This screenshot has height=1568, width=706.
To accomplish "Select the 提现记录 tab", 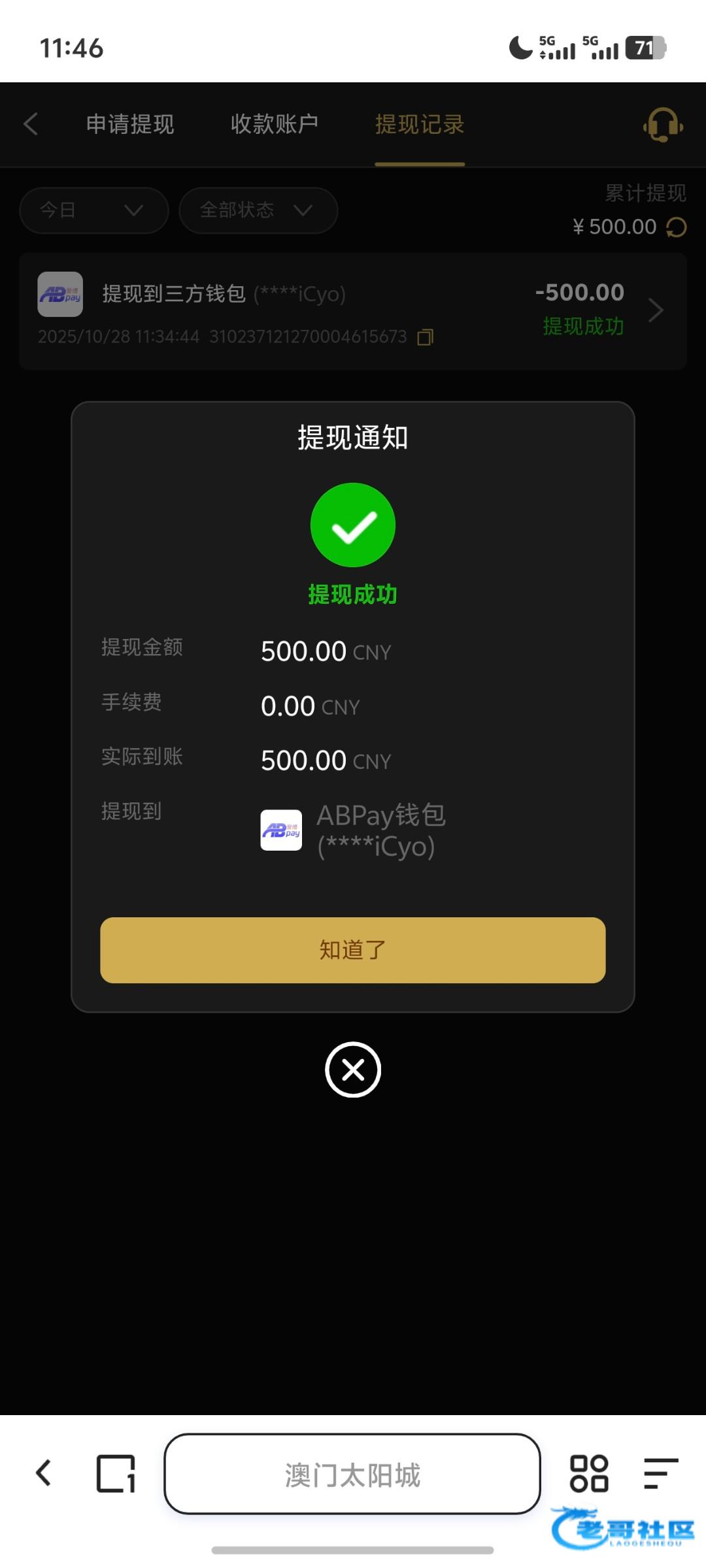I will pyautogui.click(x=420, y=124).
